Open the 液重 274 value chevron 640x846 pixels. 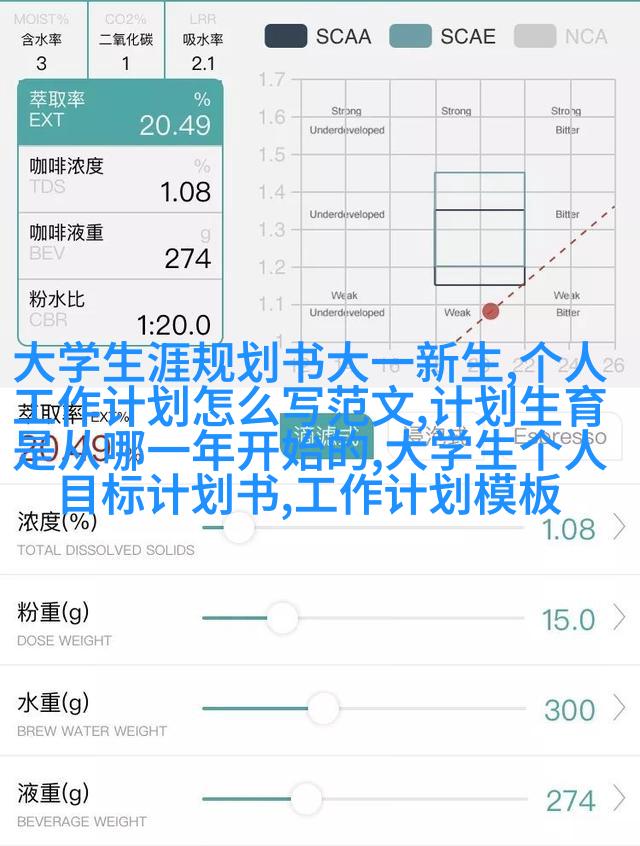click(620, 799)
